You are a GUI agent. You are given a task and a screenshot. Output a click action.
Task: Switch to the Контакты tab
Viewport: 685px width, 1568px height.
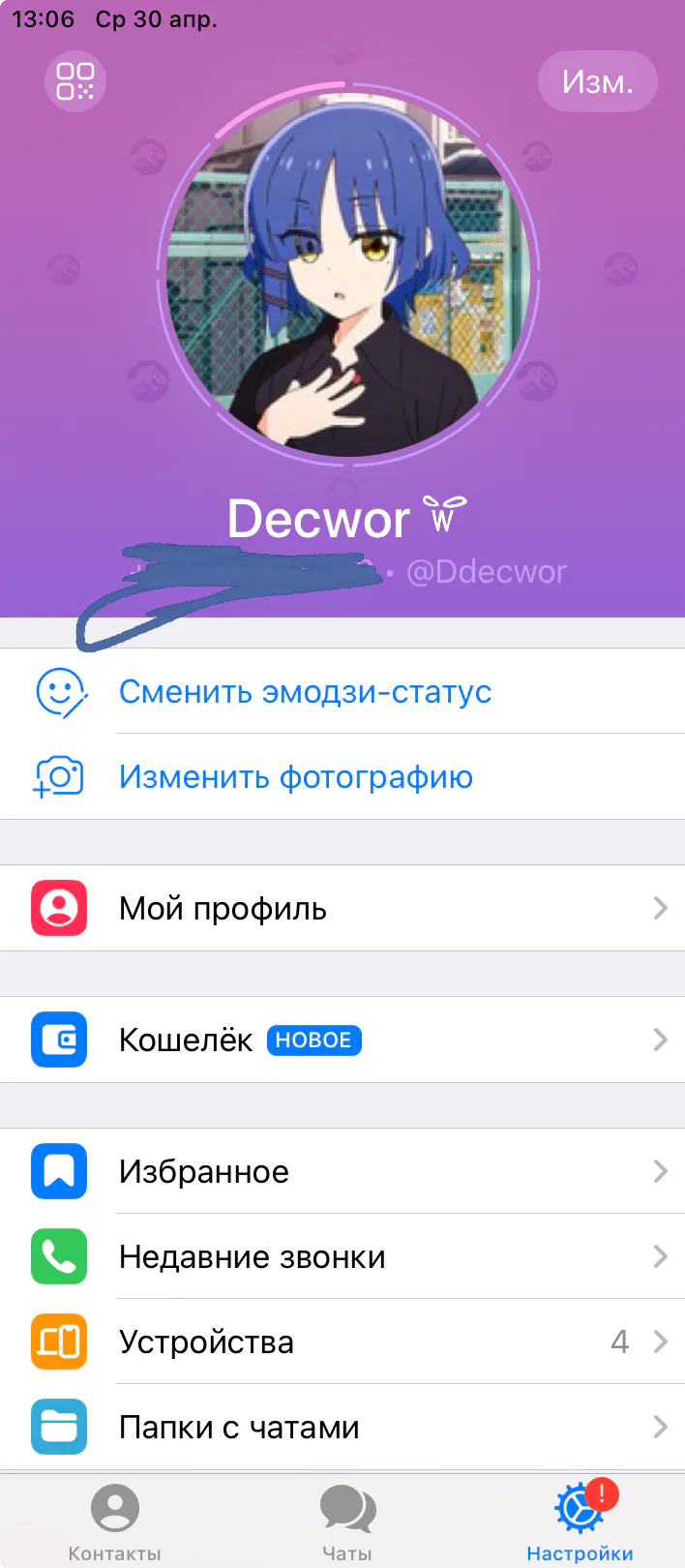(114, 1523)
